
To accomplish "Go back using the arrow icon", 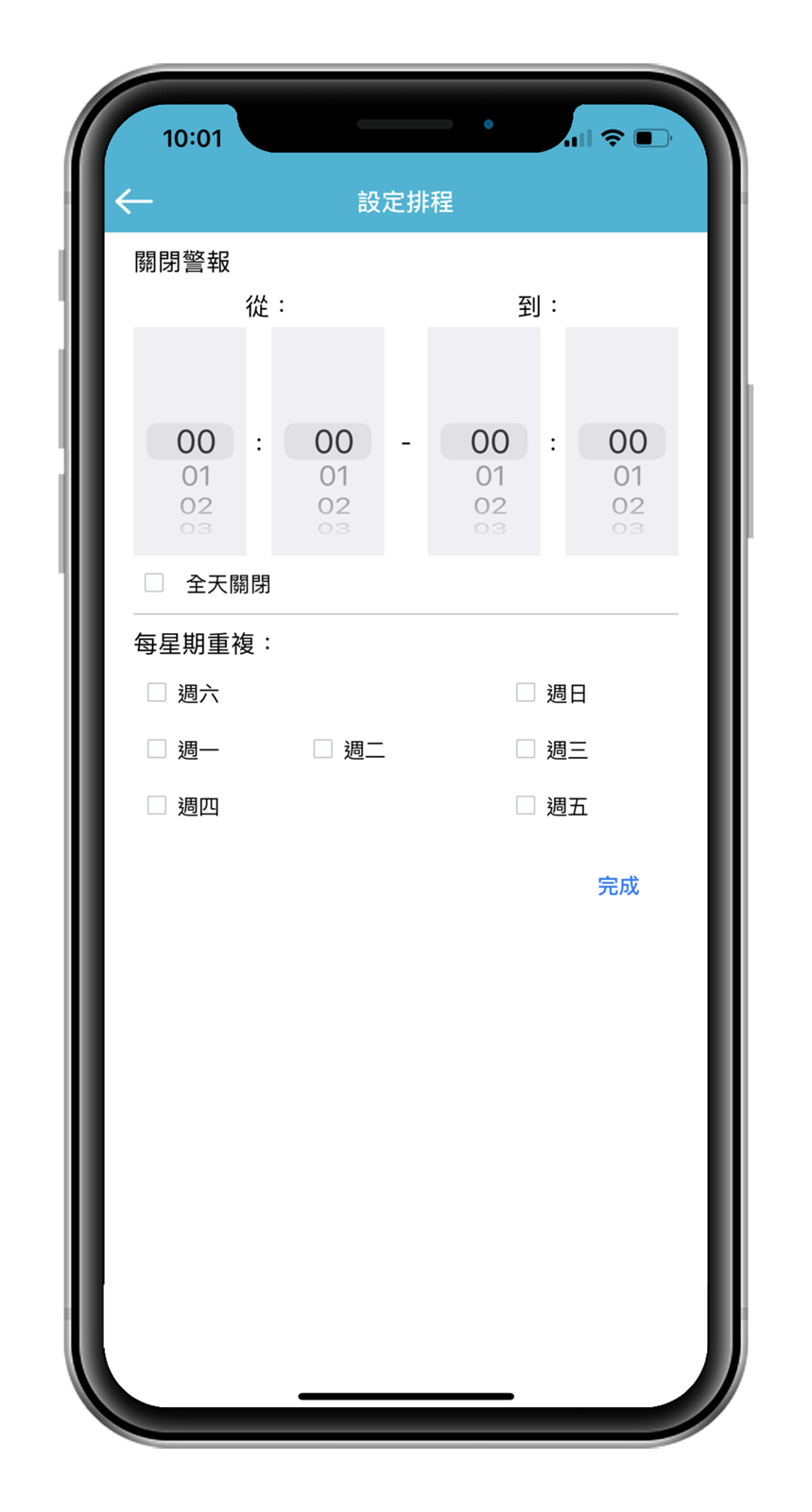I will coord(134,200).
